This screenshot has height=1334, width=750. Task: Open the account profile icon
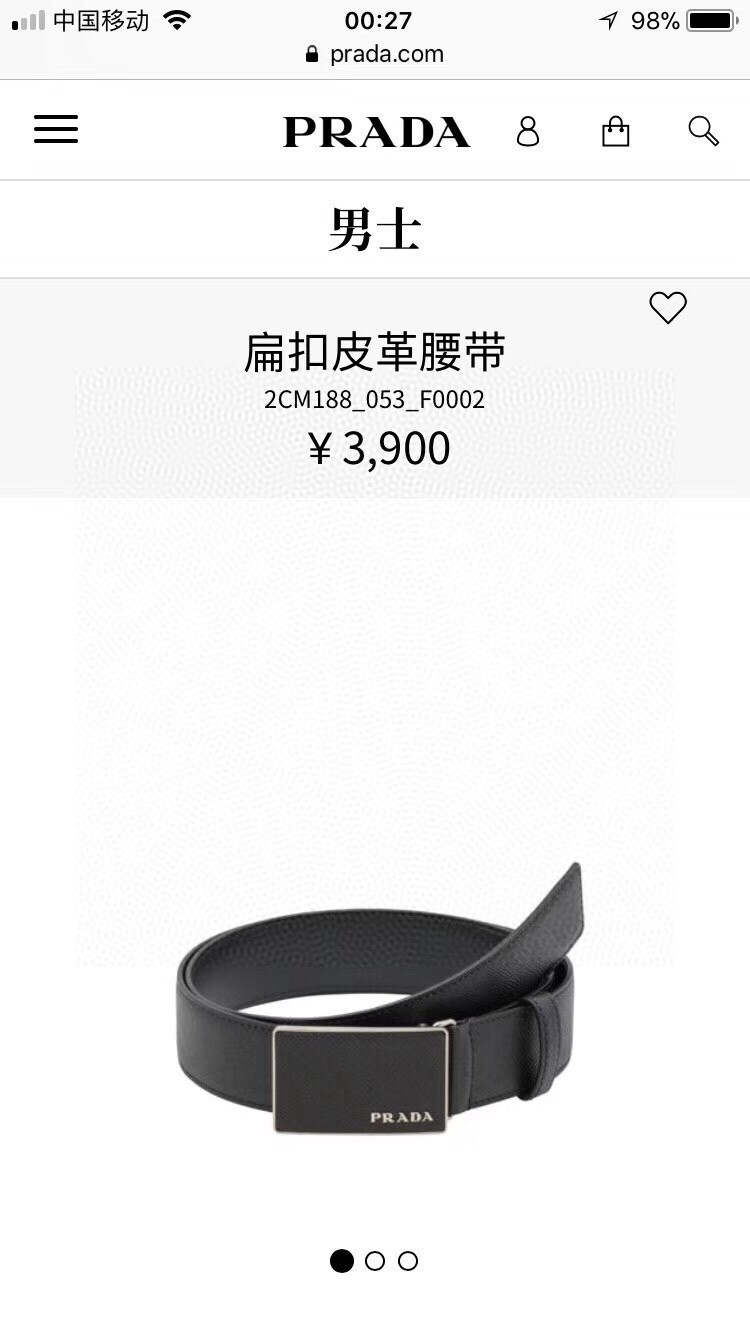click(528, 131)
